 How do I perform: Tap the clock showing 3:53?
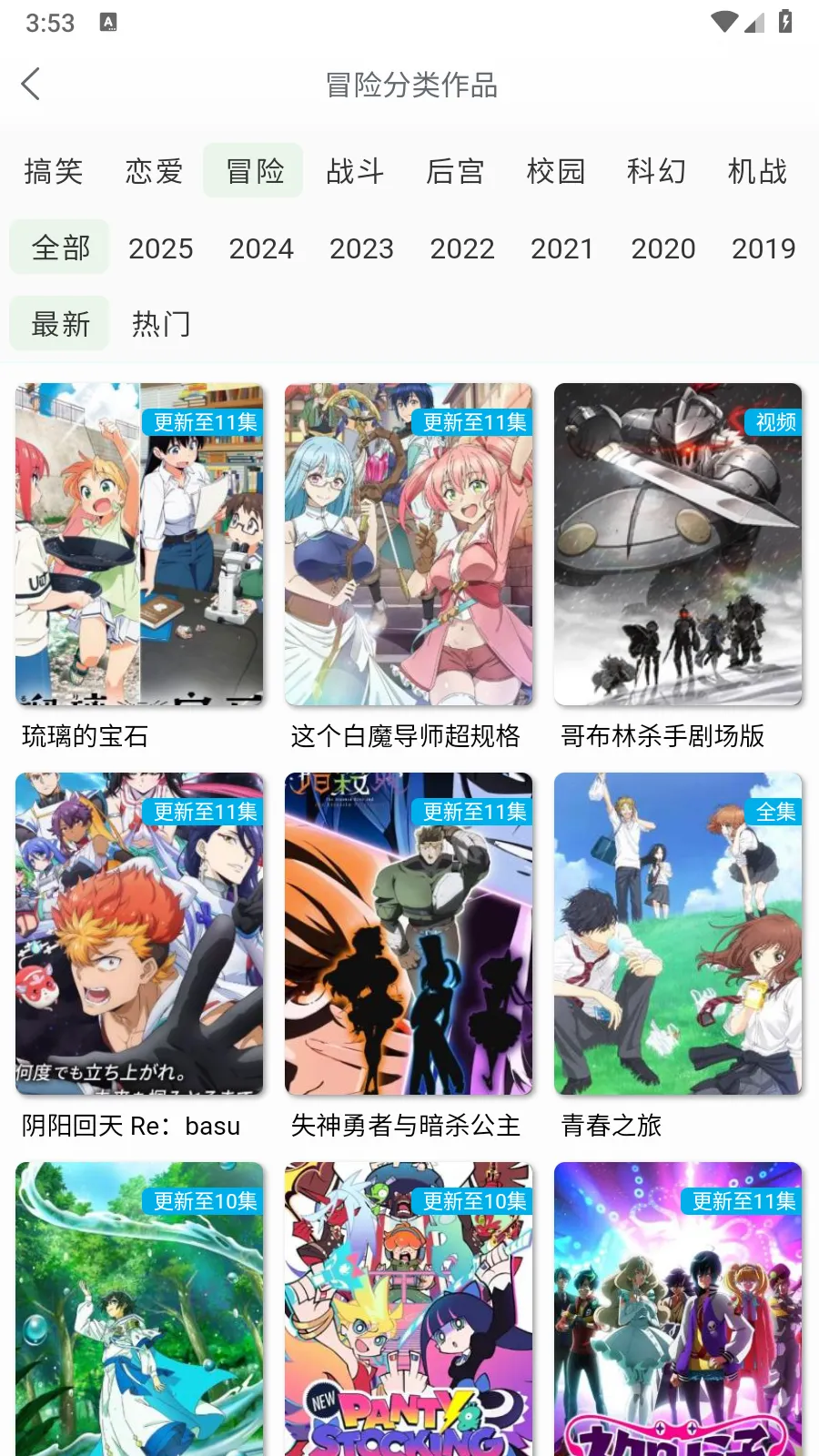[x=50, y=22]
